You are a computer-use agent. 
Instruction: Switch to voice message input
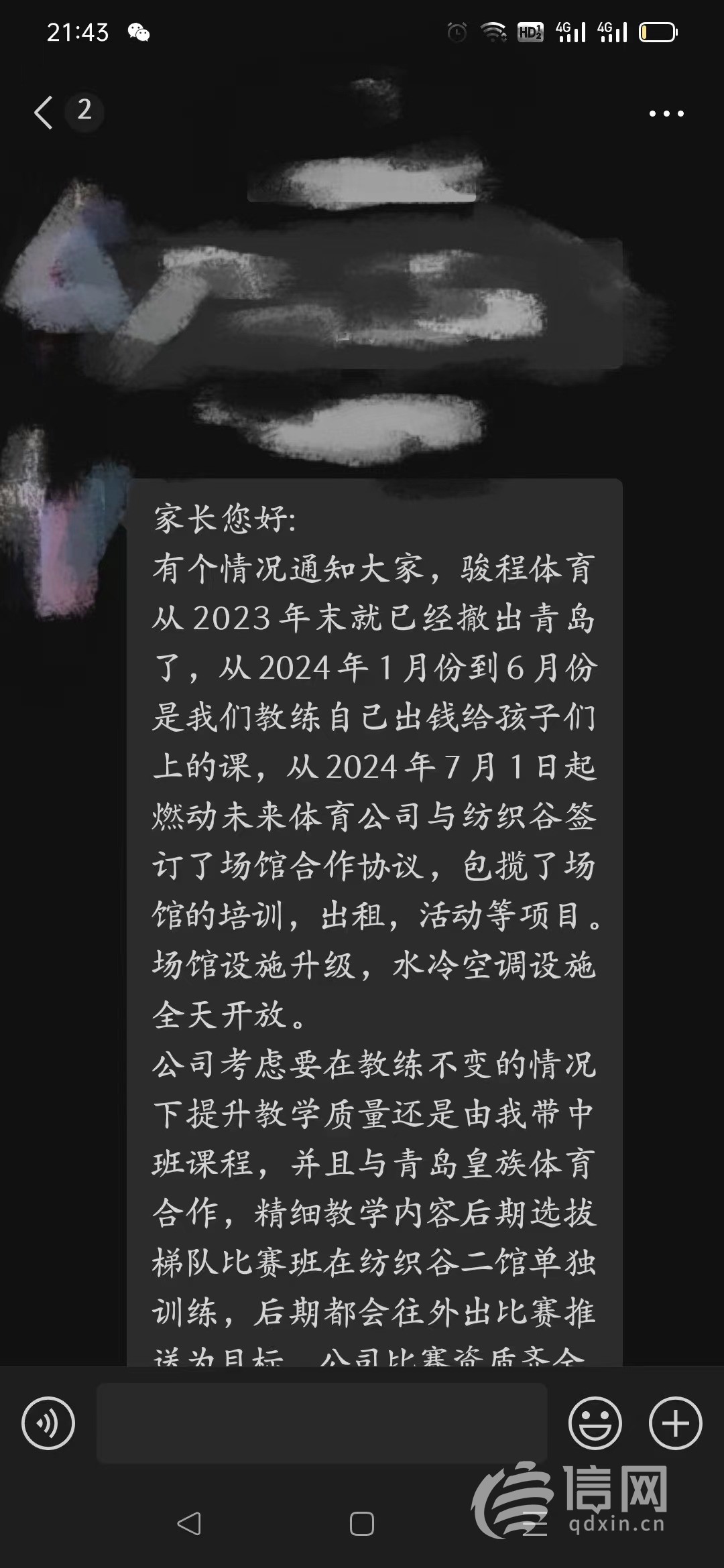coord(48,1423)
